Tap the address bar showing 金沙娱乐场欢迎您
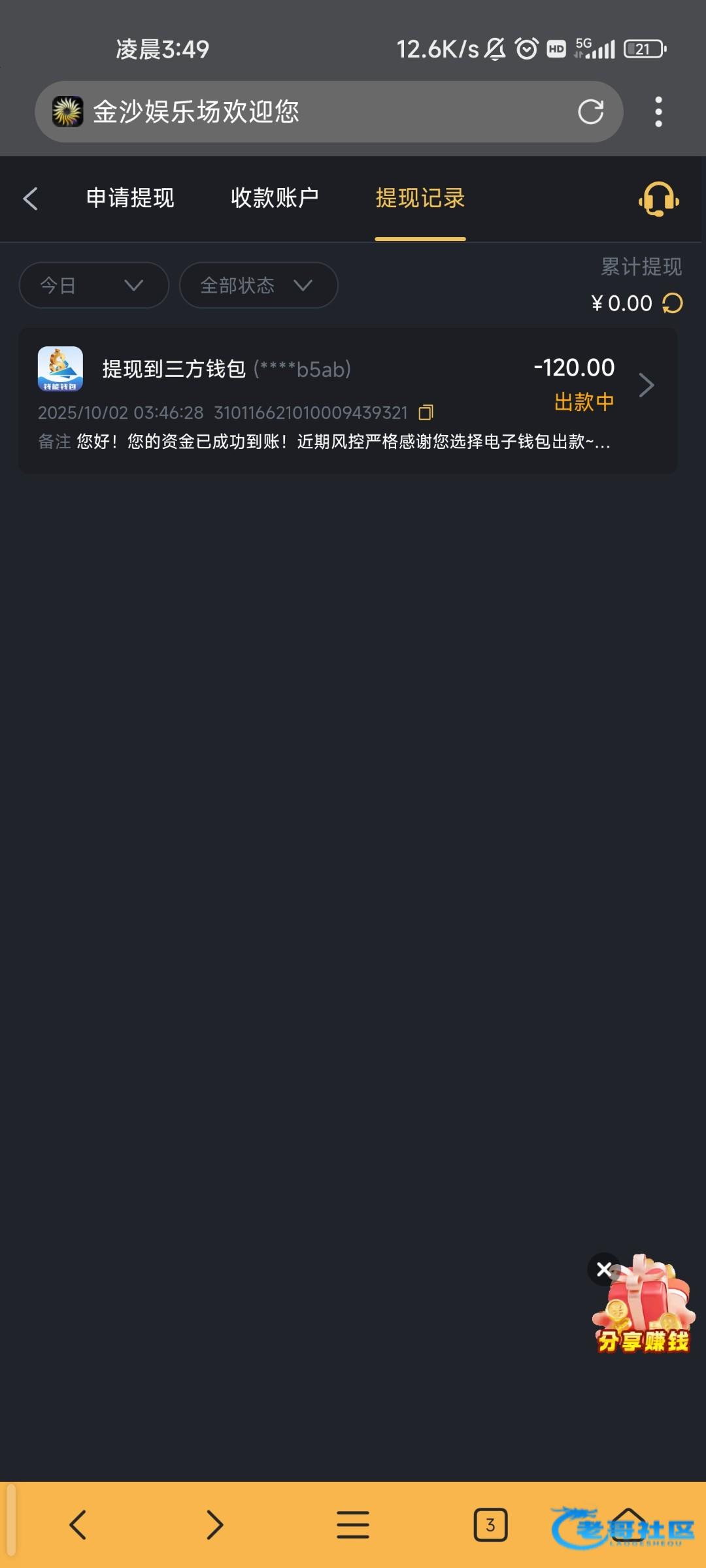Image resolution: width=706 pixels, height=1568 pixels. [314, 112]
